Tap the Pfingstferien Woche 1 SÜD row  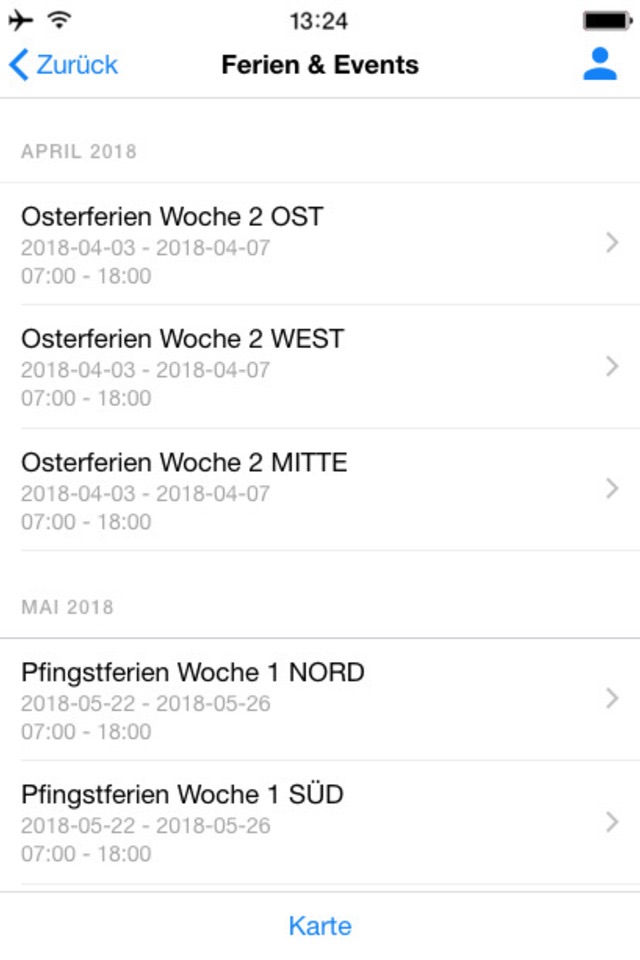pos(320,823)
